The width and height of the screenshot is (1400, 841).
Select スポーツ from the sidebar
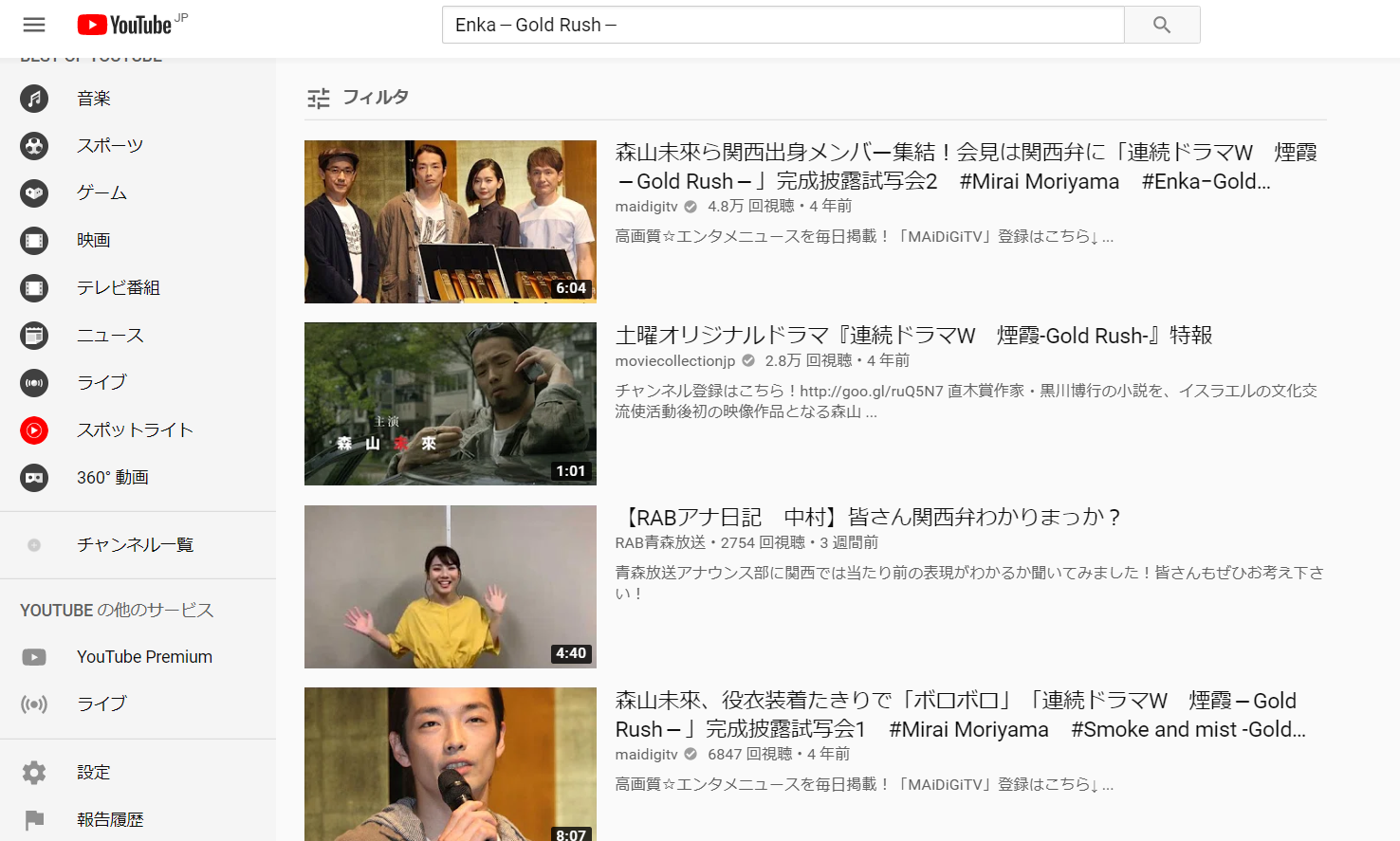coord(110,146)
